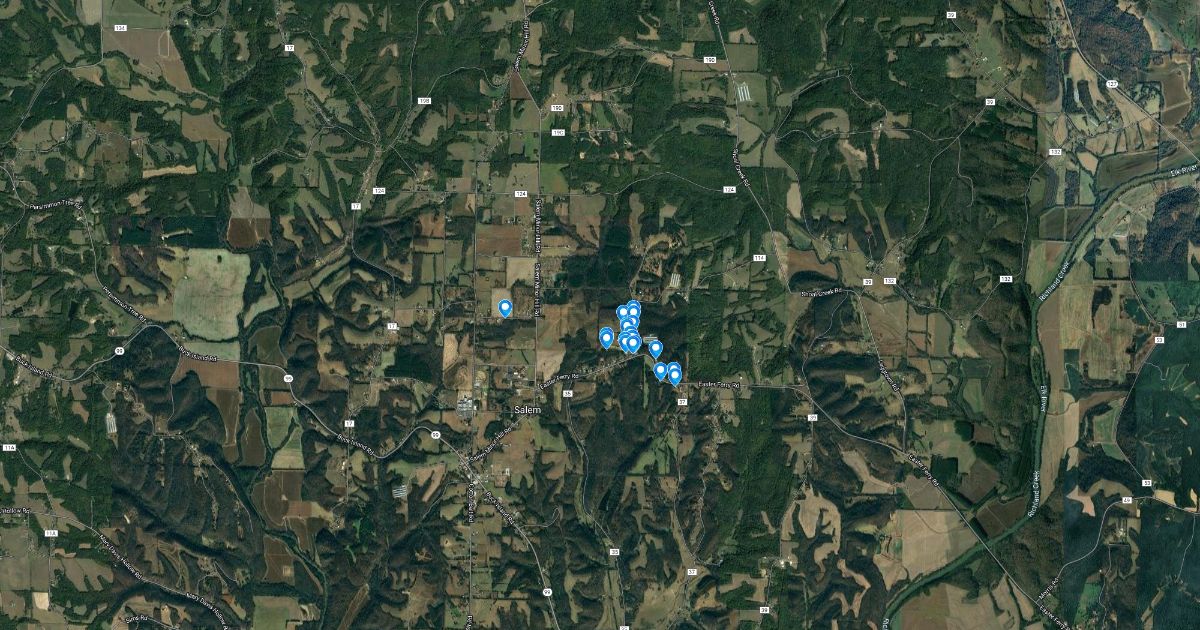Select the pin nearest the Easter Ferry Rd junction
Viewport: 1200px width, 630px height.
pos(675,377)
